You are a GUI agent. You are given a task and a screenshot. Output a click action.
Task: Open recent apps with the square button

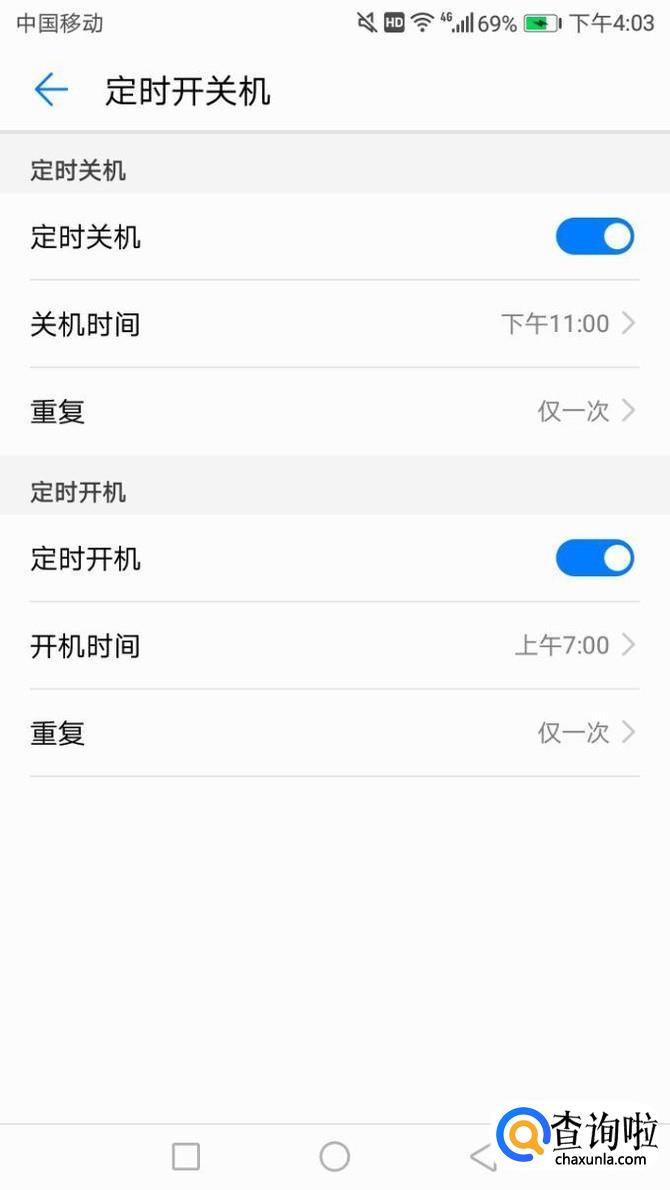point(186,1157)
